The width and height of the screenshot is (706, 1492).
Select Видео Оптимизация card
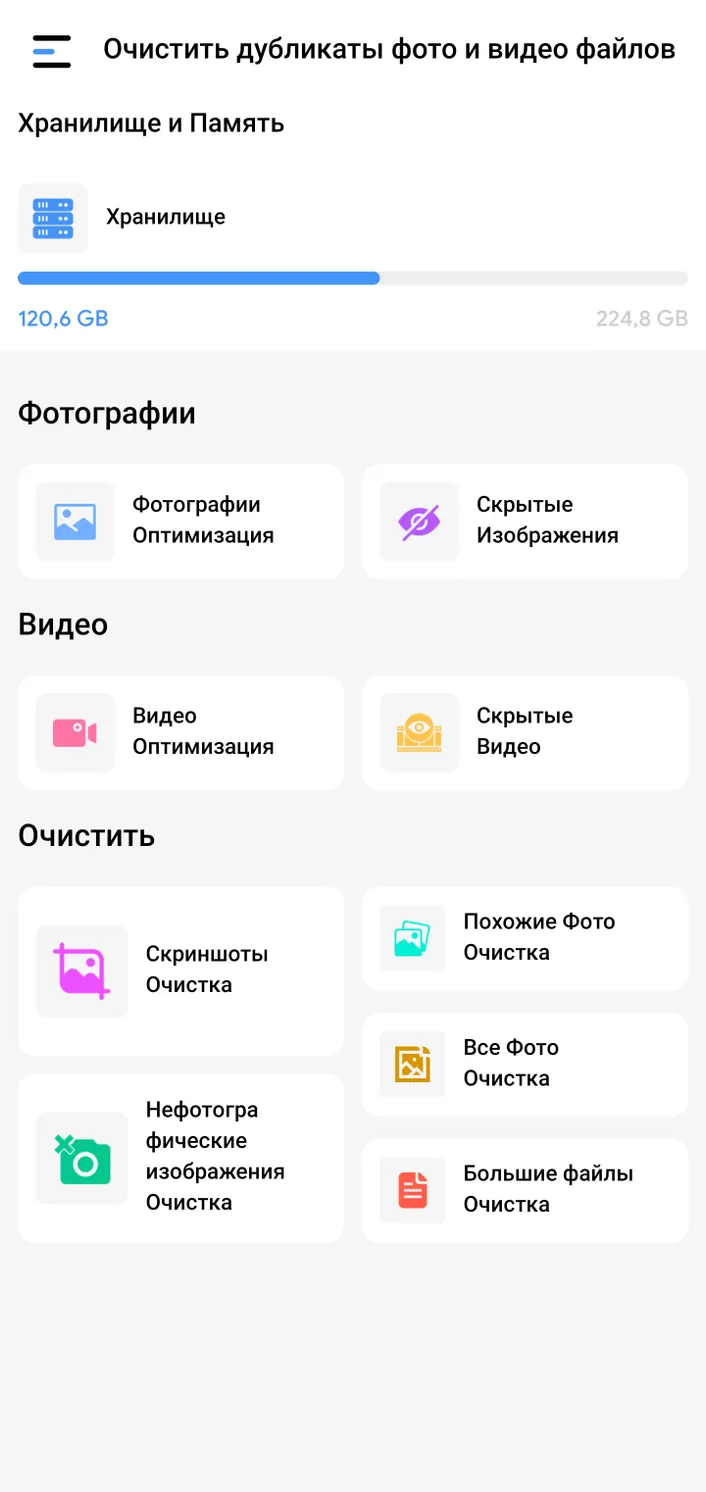point(181,732)
